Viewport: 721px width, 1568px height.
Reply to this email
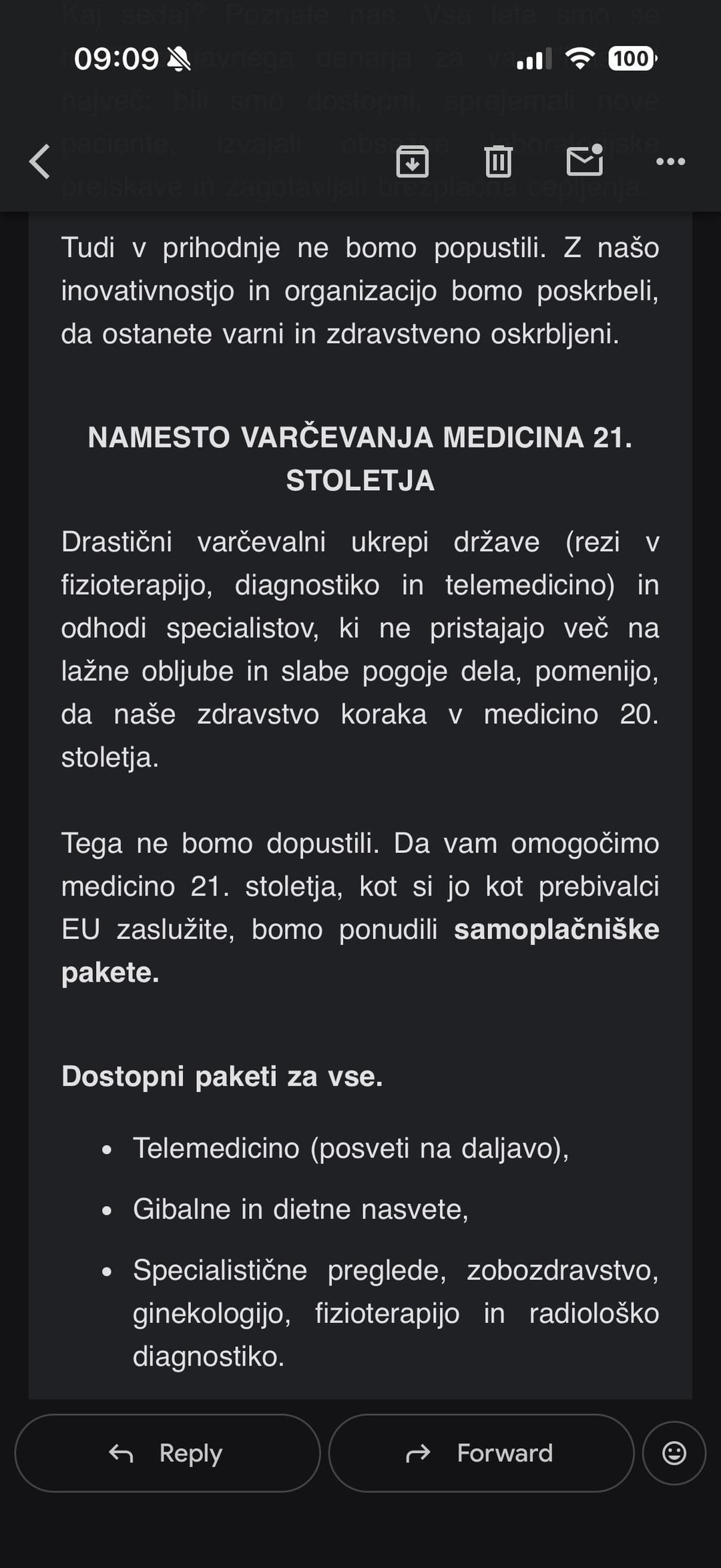pos(168,1452)
